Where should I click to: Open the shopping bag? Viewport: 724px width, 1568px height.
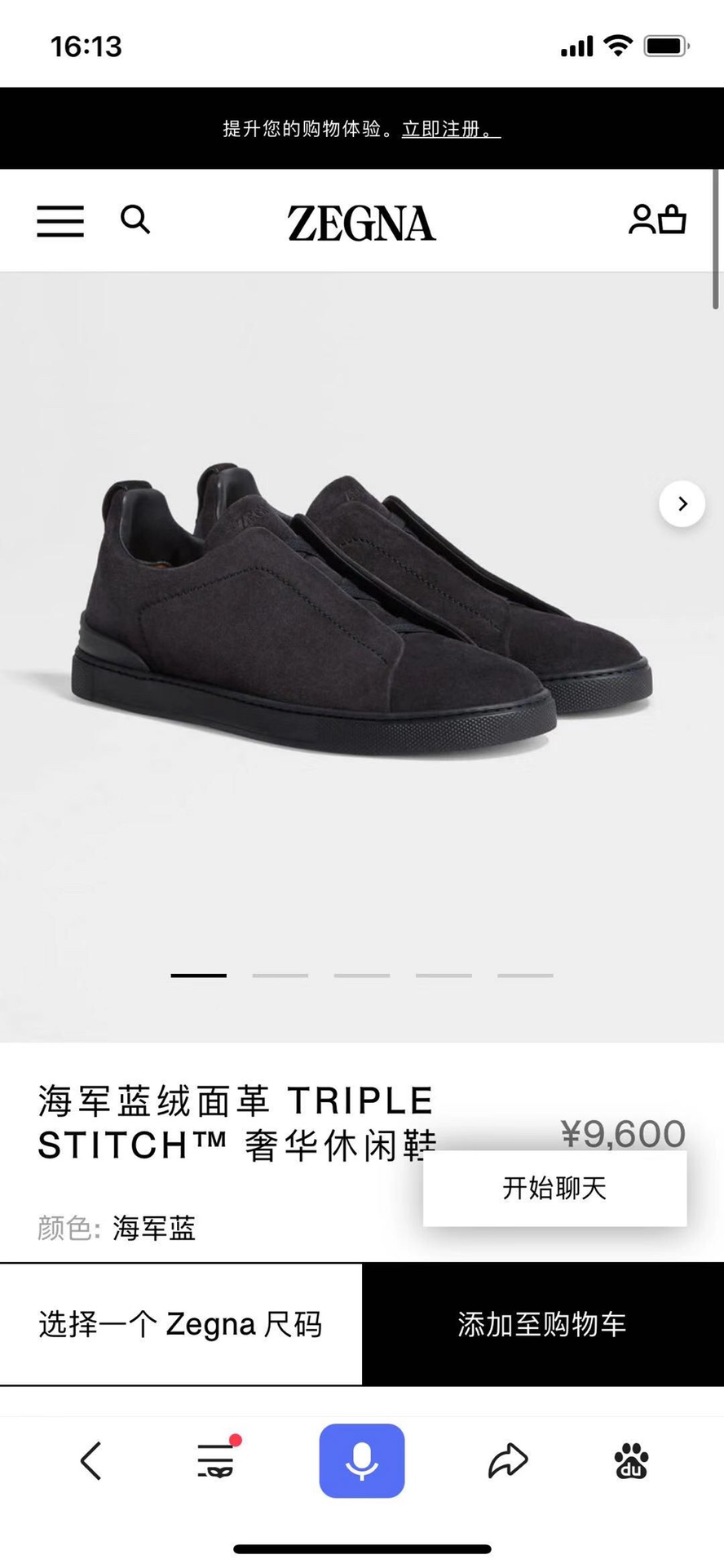click(673, 219)
